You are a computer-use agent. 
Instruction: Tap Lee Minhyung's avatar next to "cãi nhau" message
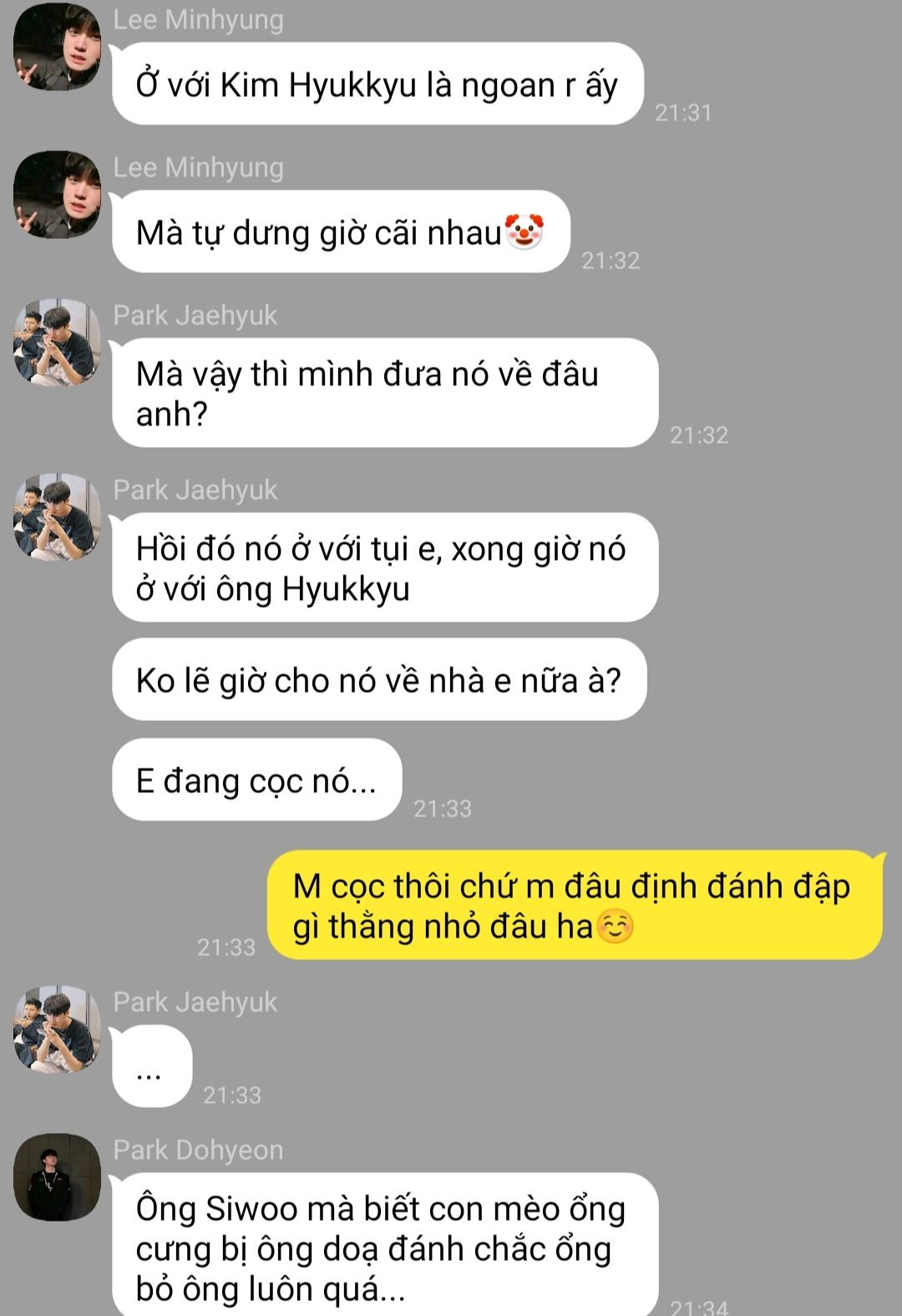[x=57, y=195]
